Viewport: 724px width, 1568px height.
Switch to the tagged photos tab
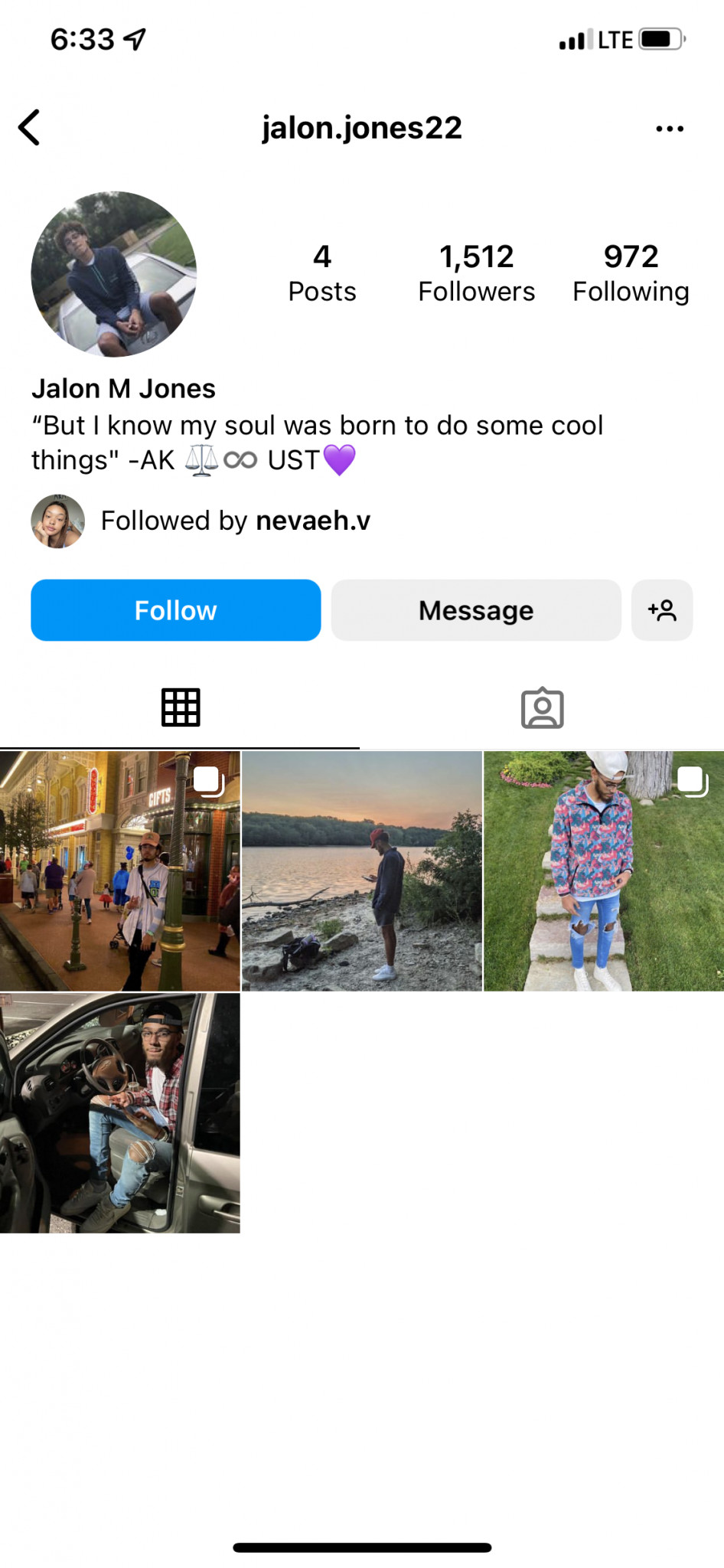(x=543, y=707)
